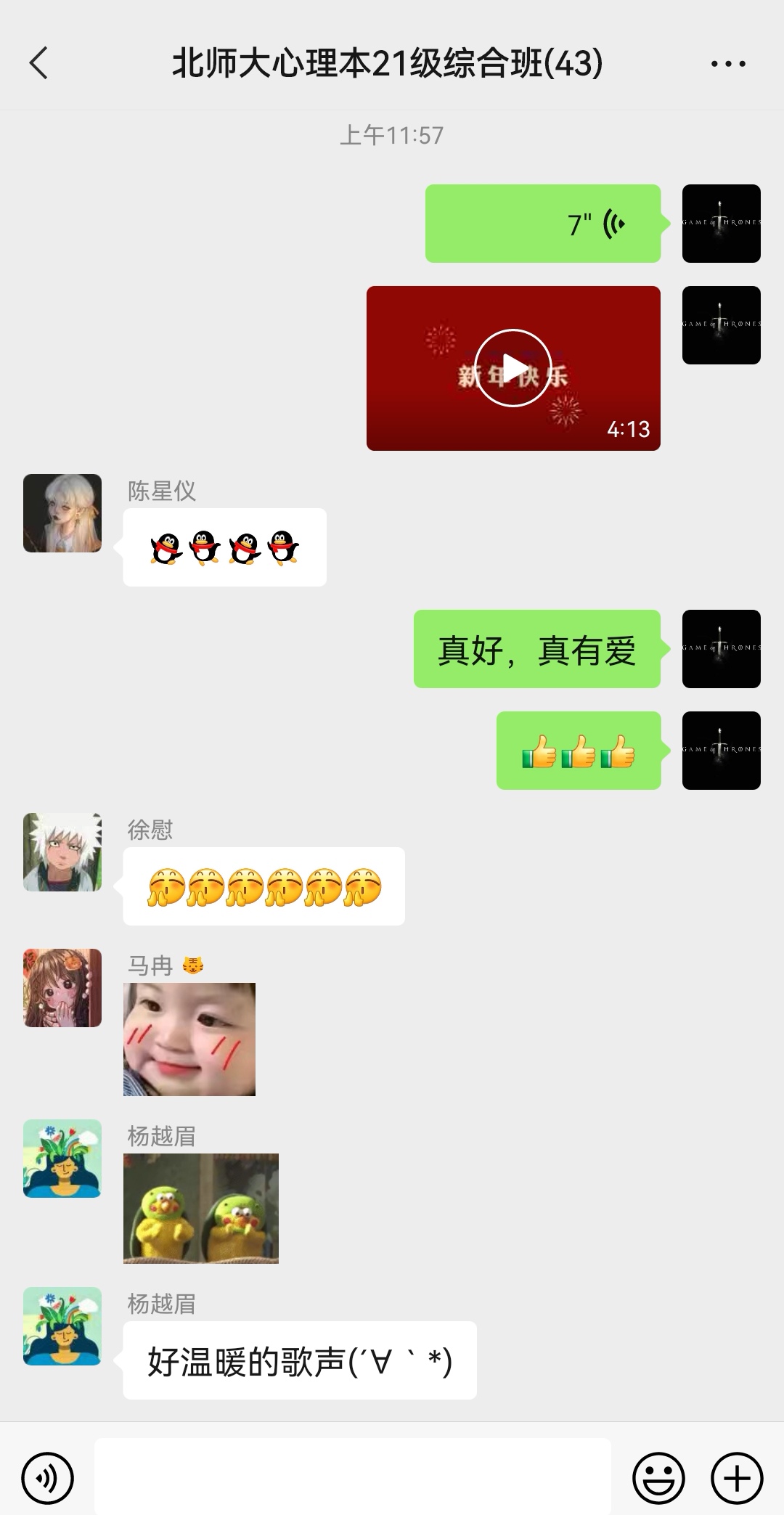This screenshot has height=1515, width=784.
Task: Open 徐慰's profile avatar
Action: pyautogui.click(x=62, y=852)
